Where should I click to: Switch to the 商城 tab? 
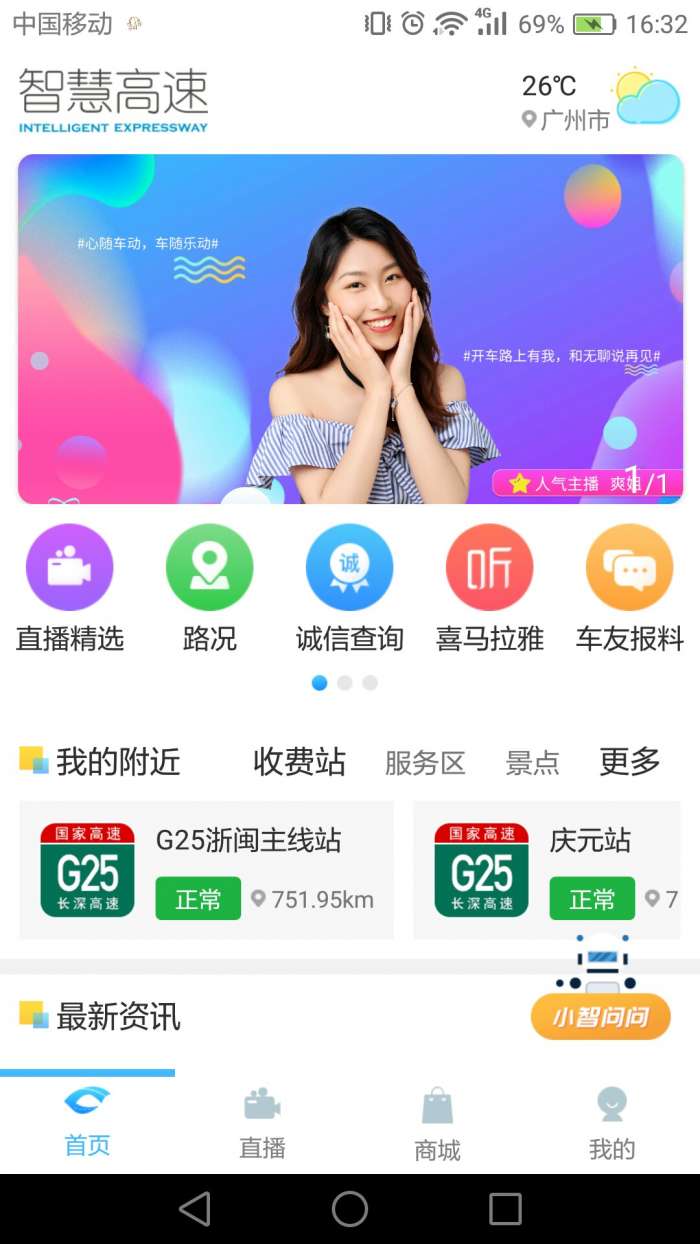pyautogui.click(x=437, y=1122)
